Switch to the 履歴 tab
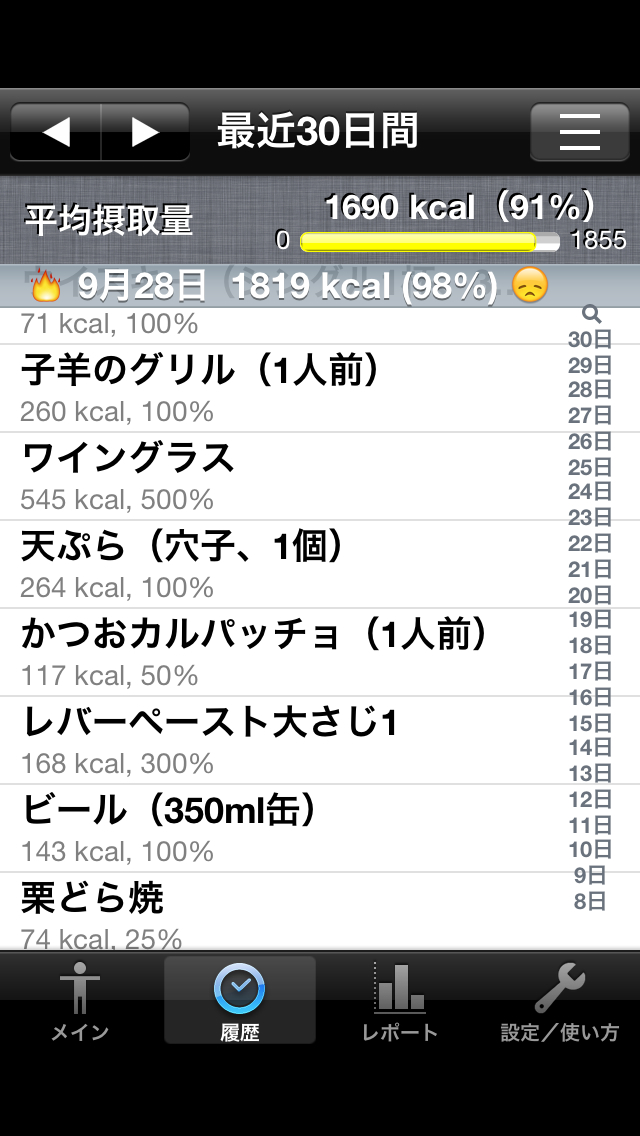 click(x=240, y=1001)
